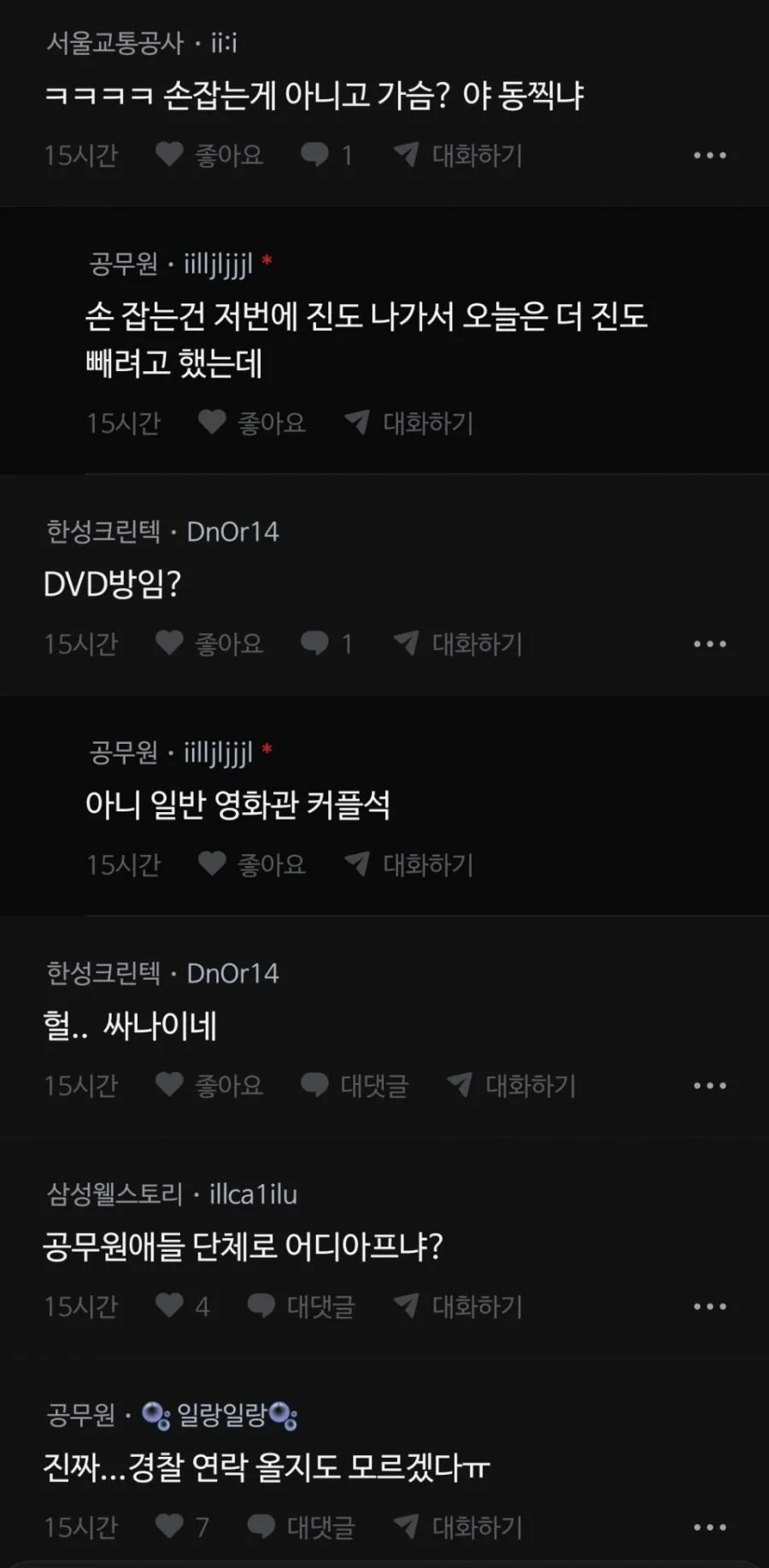The width and height of the screenshot is (769, 1568).
Task: Write a 대댓글 on the 삼성웰스토리 comment
Action: (301, 1306)
